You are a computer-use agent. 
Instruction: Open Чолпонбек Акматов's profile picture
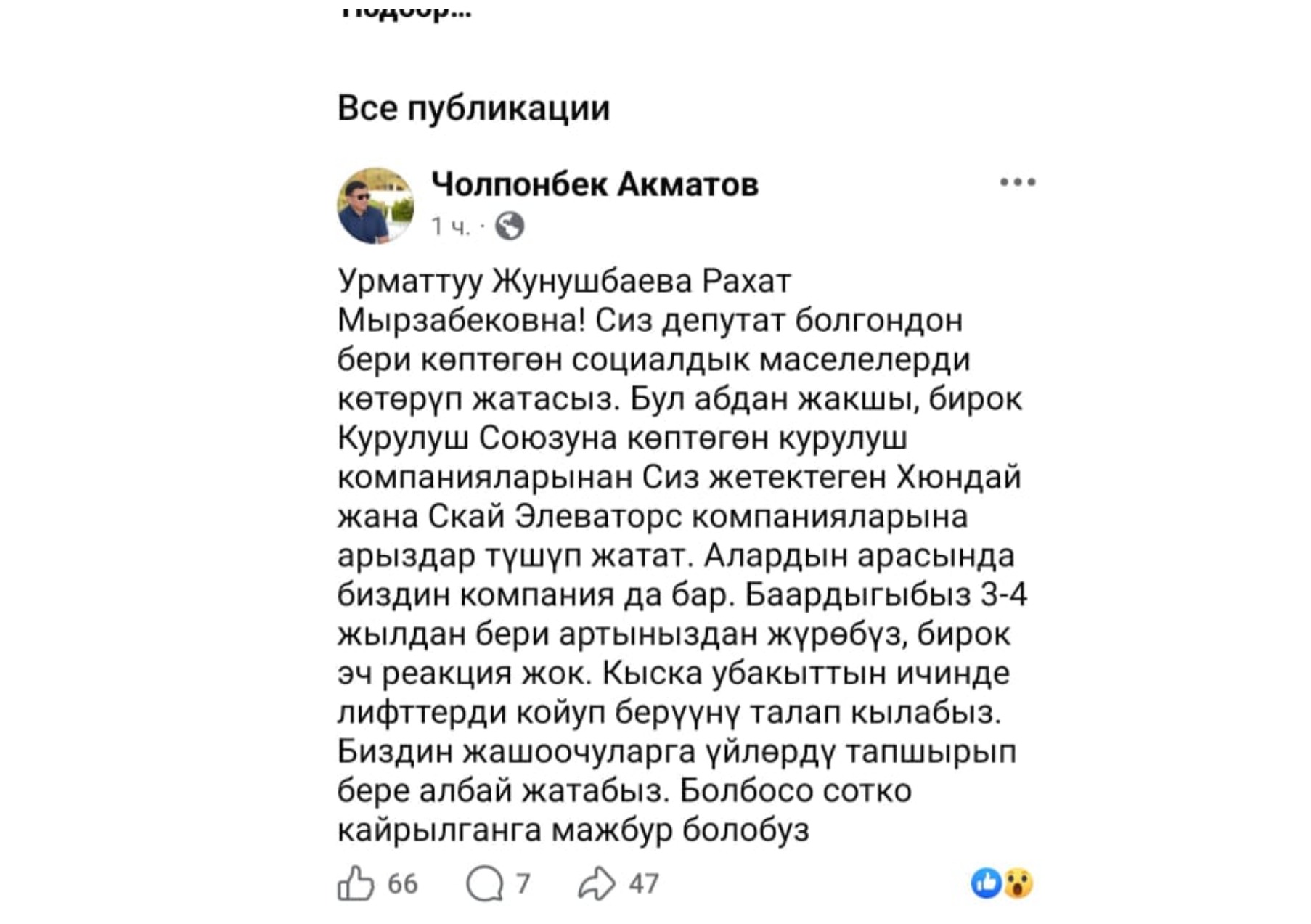[375, 206]
